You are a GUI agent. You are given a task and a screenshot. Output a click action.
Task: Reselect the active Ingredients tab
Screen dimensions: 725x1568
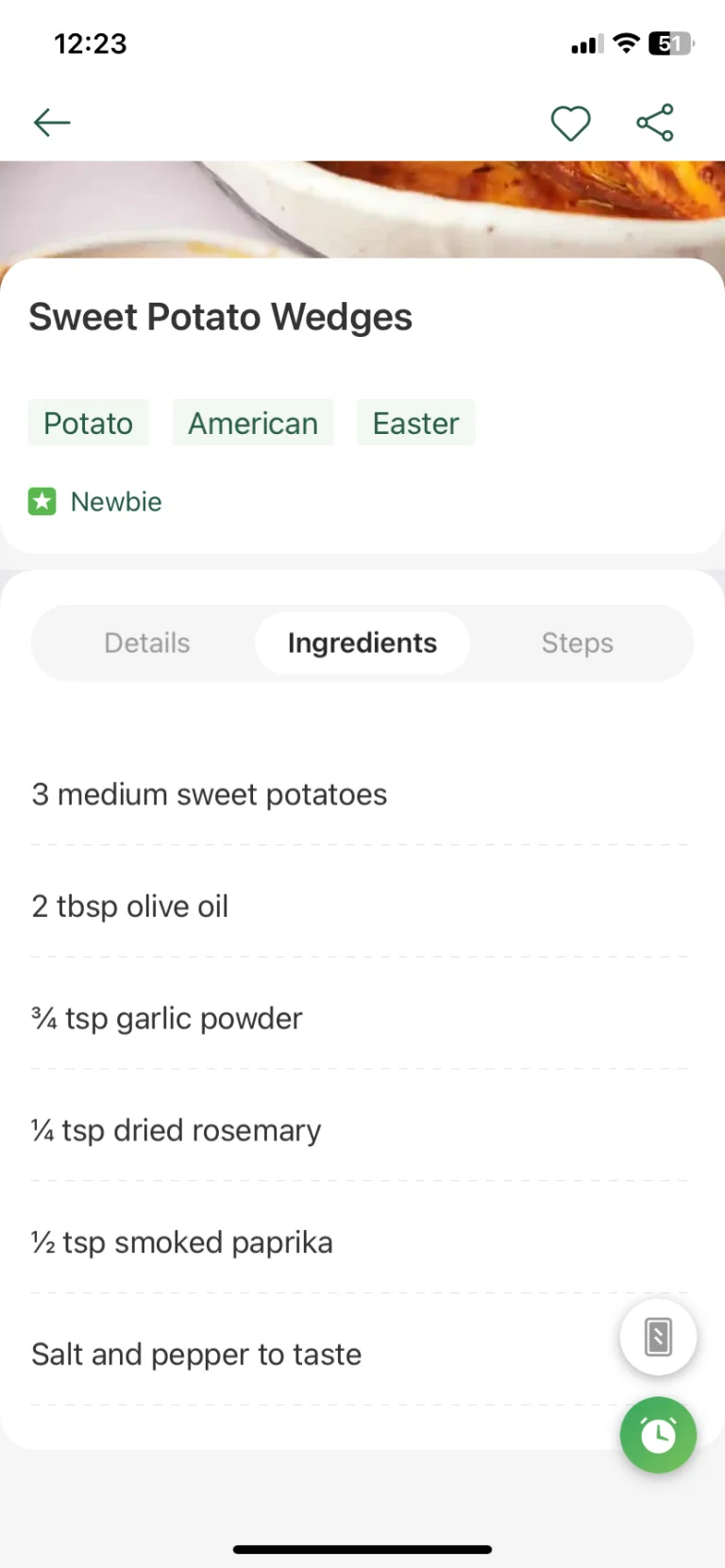click(362, 642)
